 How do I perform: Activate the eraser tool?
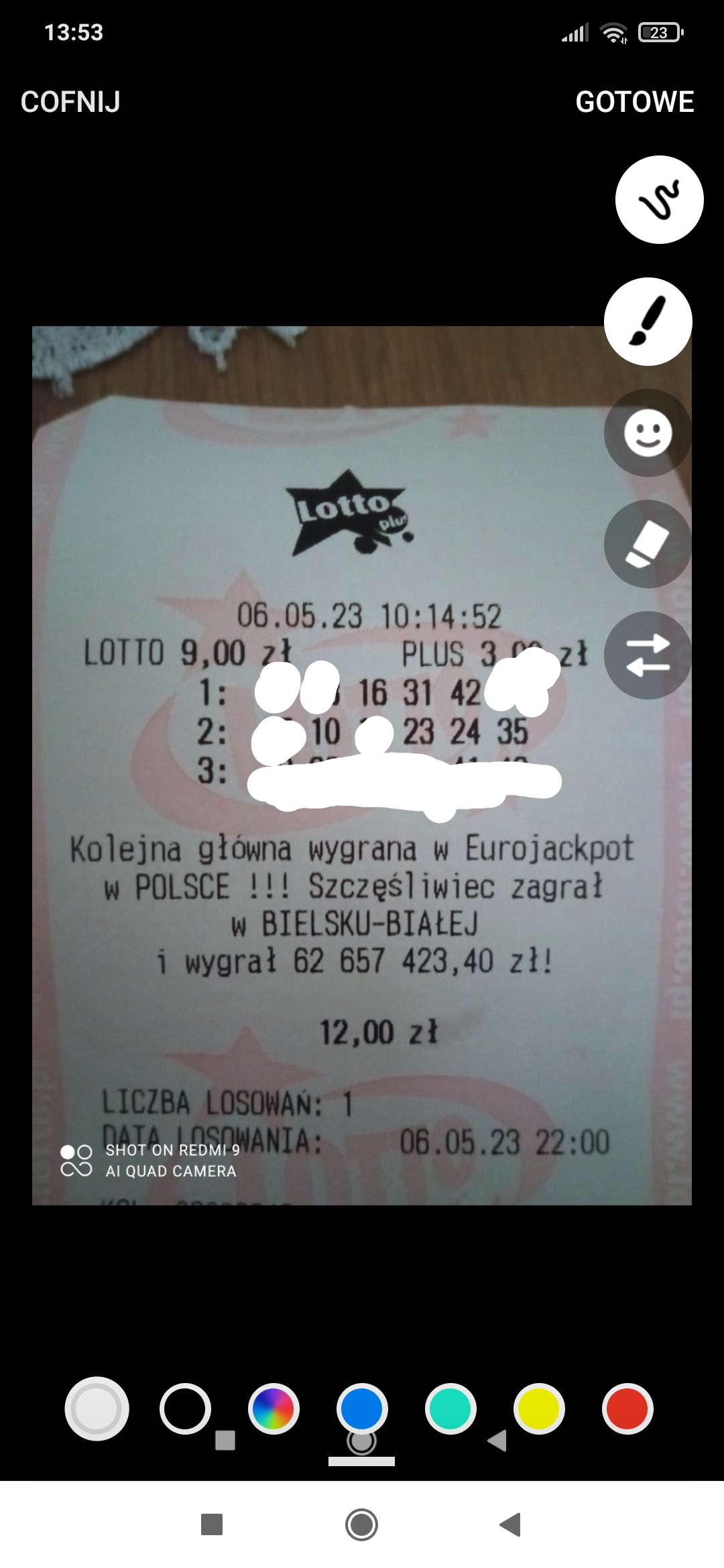(x=648, y=544)
